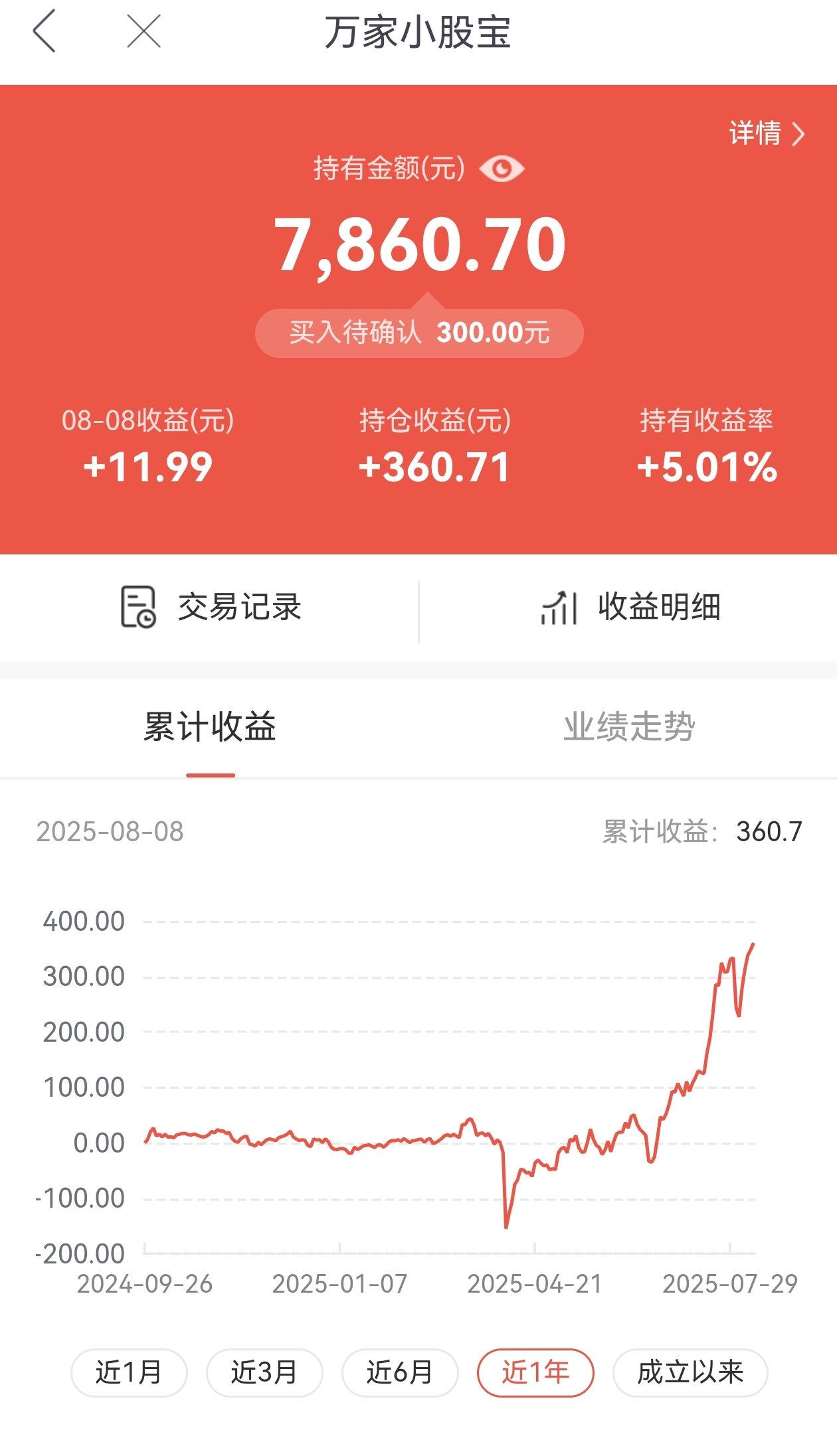The width and height of the screenshot is (837, 1456).
Task: View the 买入待确认 300.00元 pending purchase
Action: [x=419, y=333]
